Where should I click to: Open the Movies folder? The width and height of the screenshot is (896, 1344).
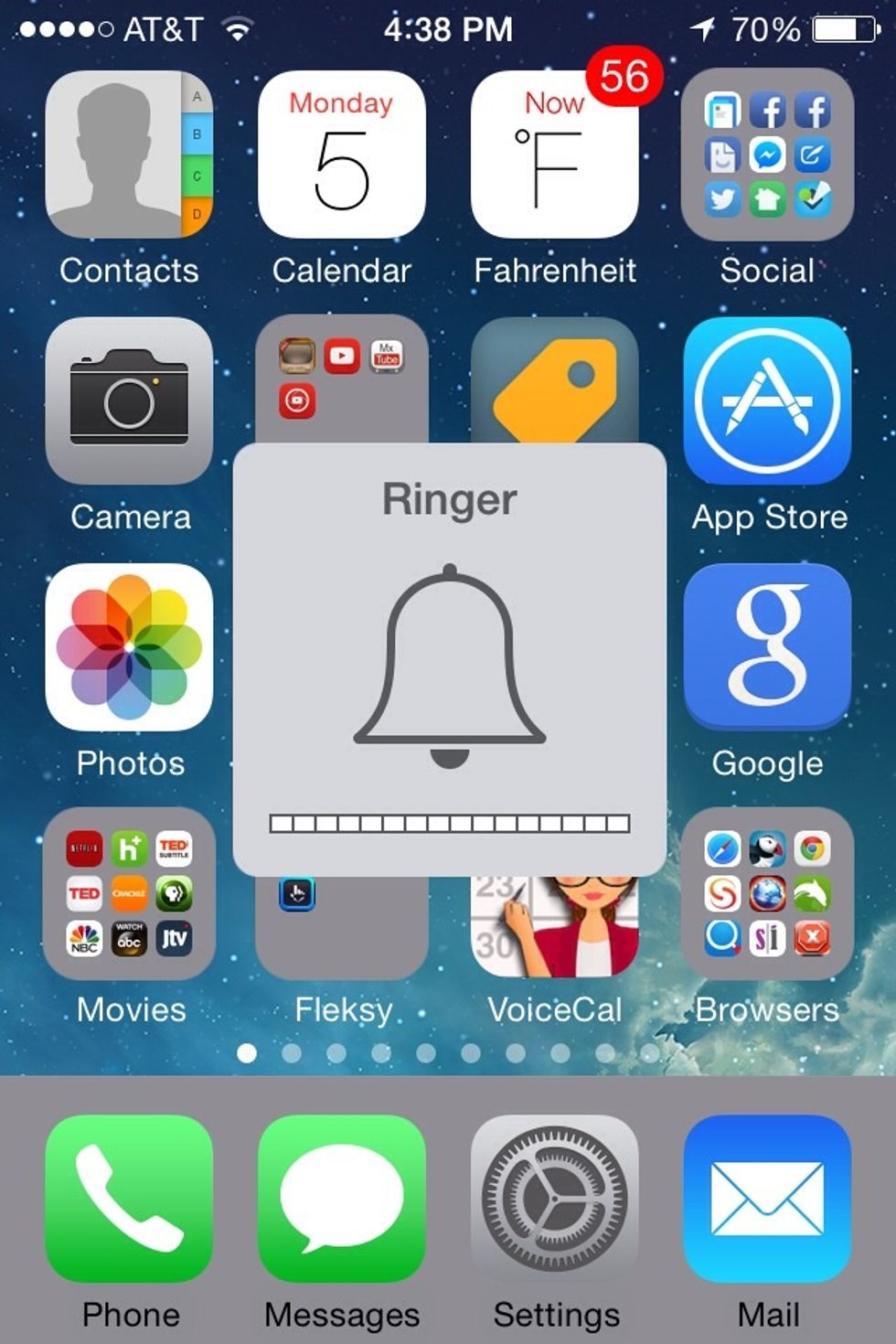(129, 894)
